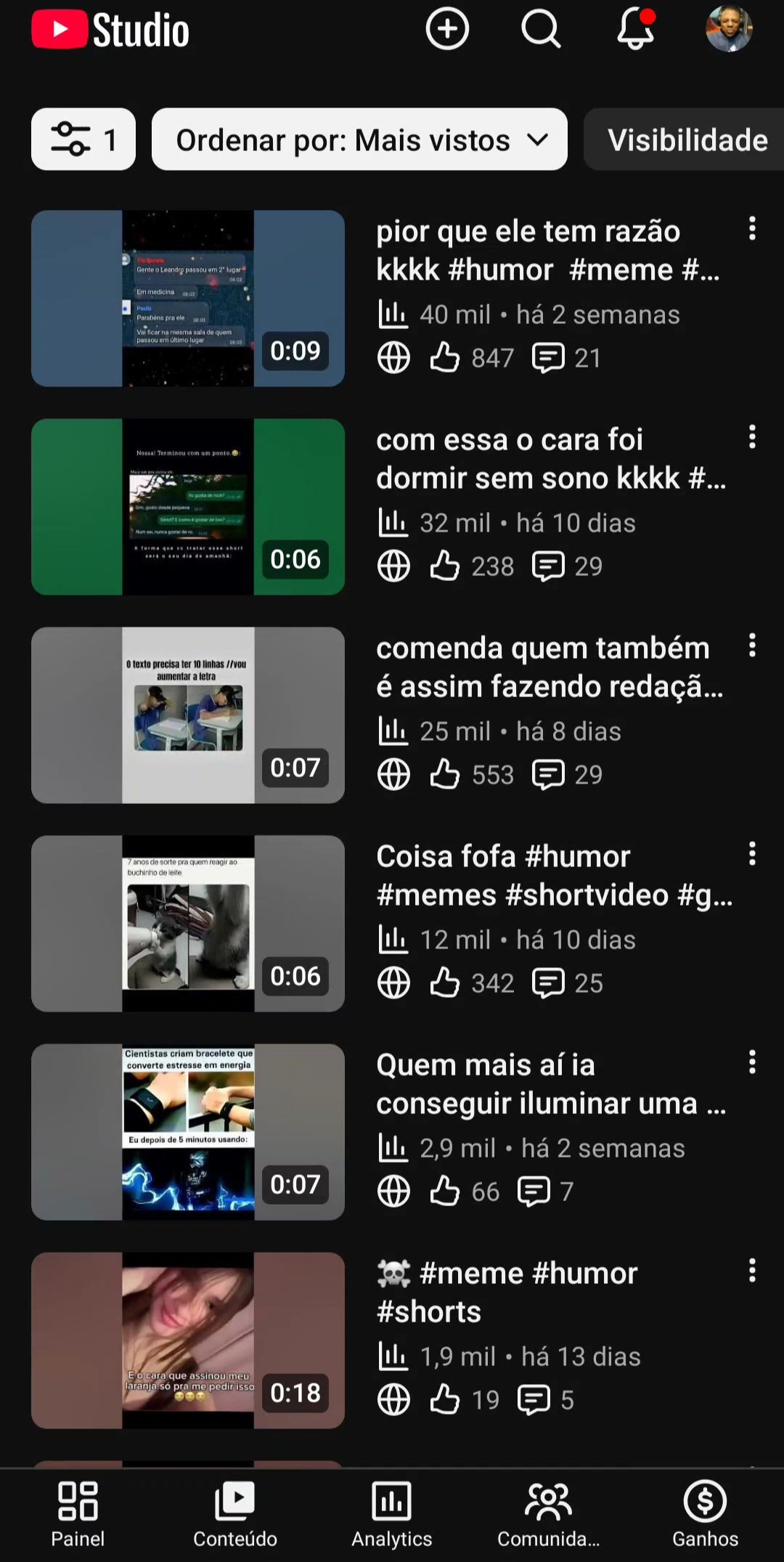Open options for 'comenda quem também é assim'
Screen dimensions: 784x1562
pyautogui.click(x=752, y=645)
